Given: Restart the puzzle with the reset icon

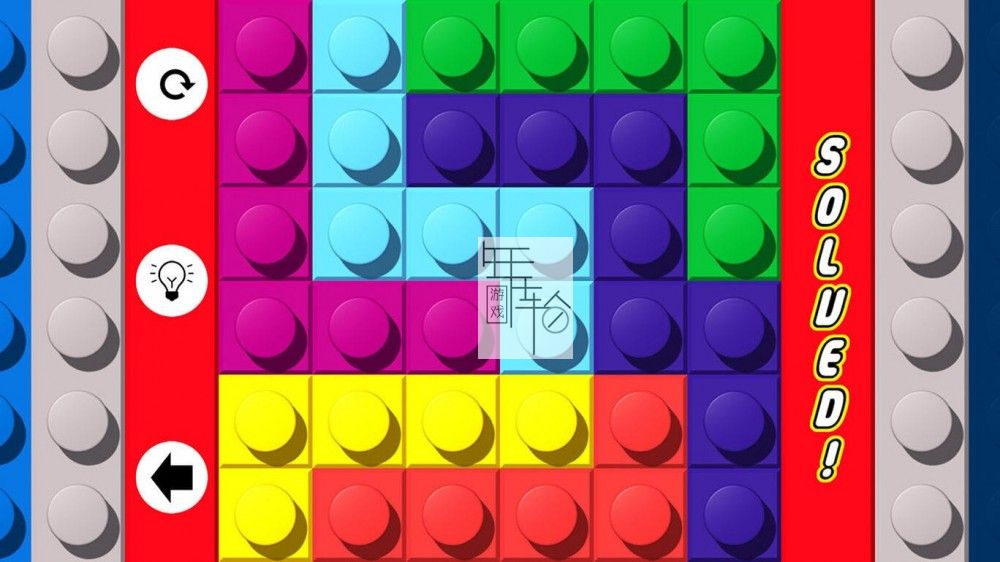Looking at the screenshot, I should pyautogui.click(x=172, y=84).
